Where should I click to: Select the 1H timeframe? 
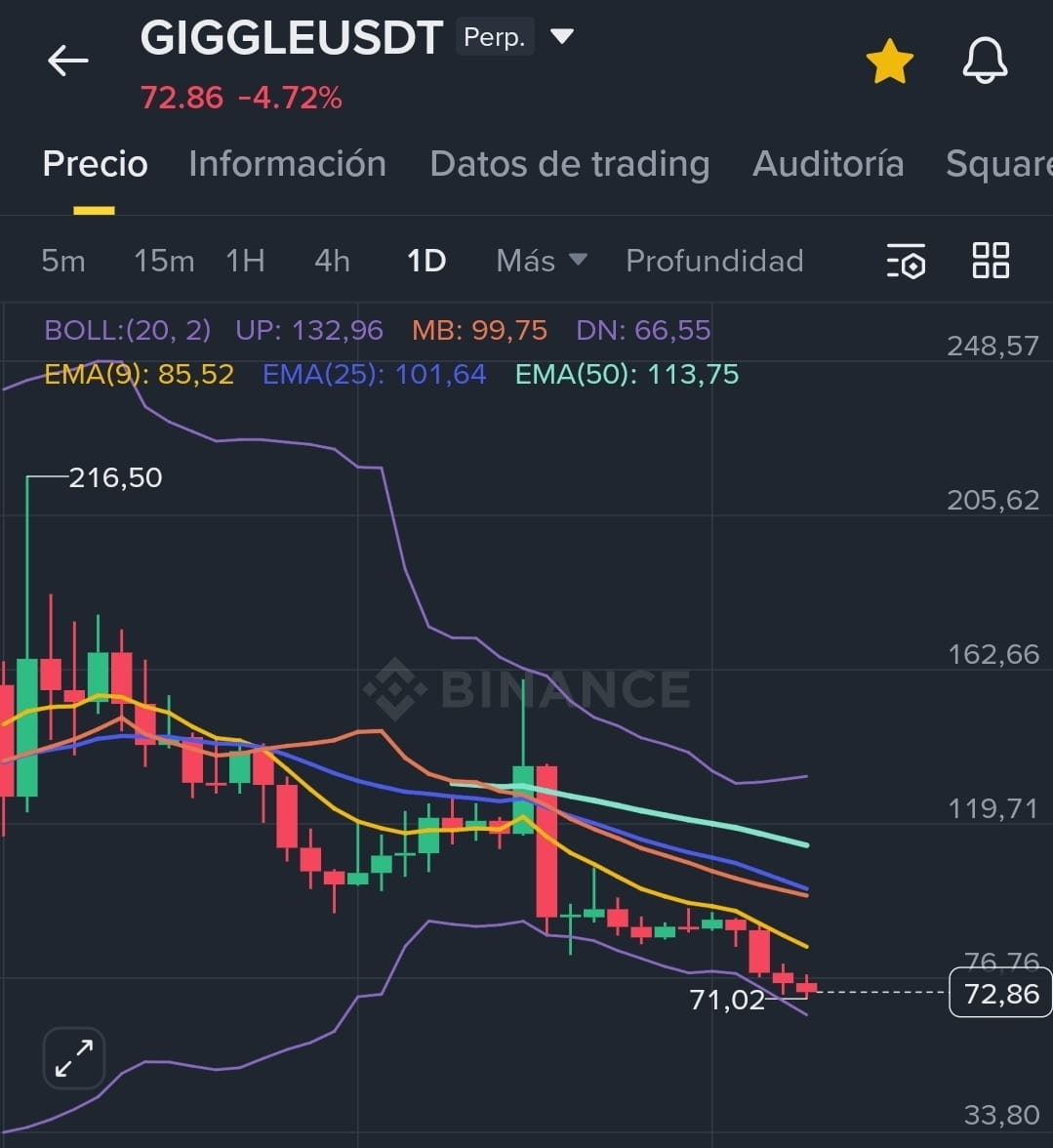click(x=245, y=261)
